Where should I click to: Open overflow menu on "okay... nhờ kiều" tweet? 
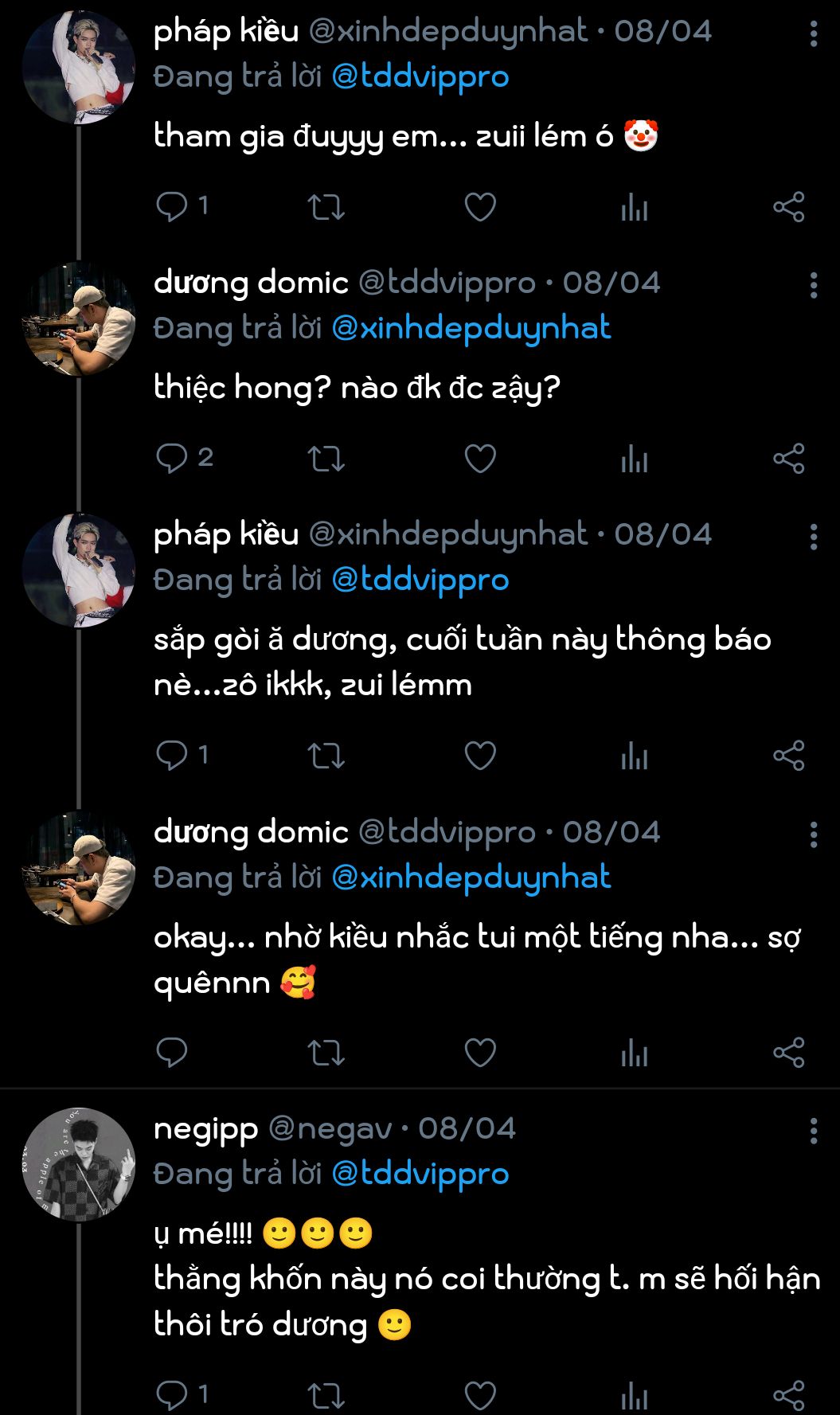point(813,835)
